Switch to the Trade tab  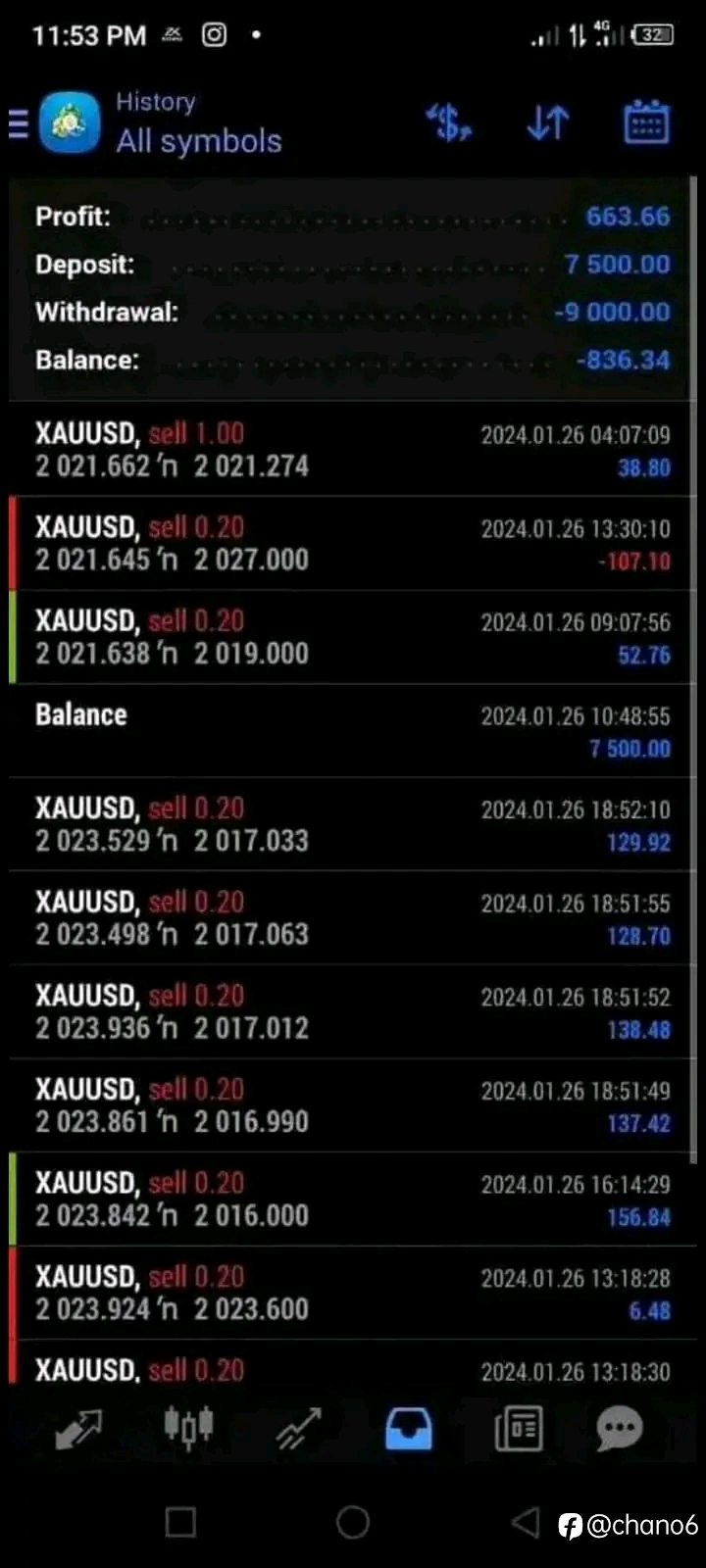298,1430
